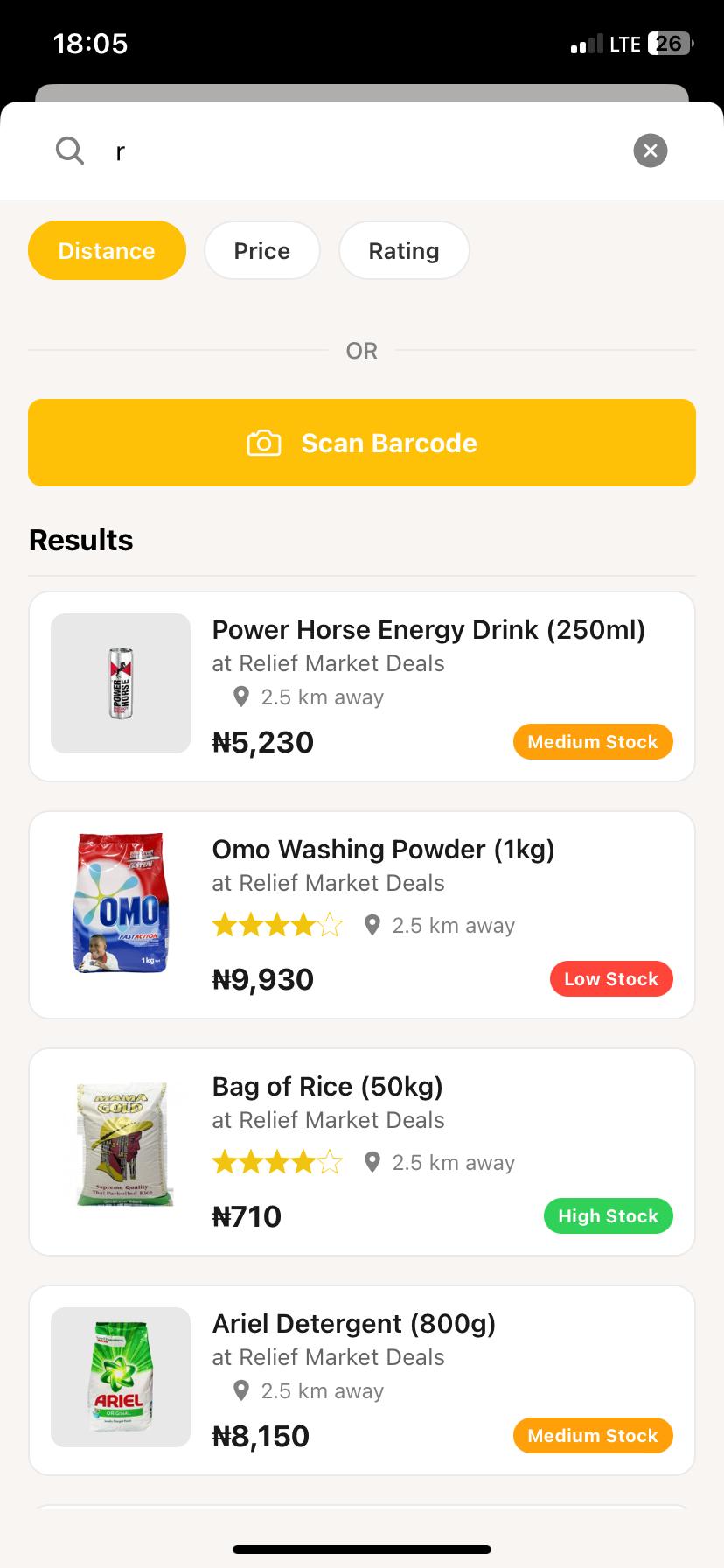Clear the search text with the X icon
This screenshot has width=724, height=1568.
650,150
